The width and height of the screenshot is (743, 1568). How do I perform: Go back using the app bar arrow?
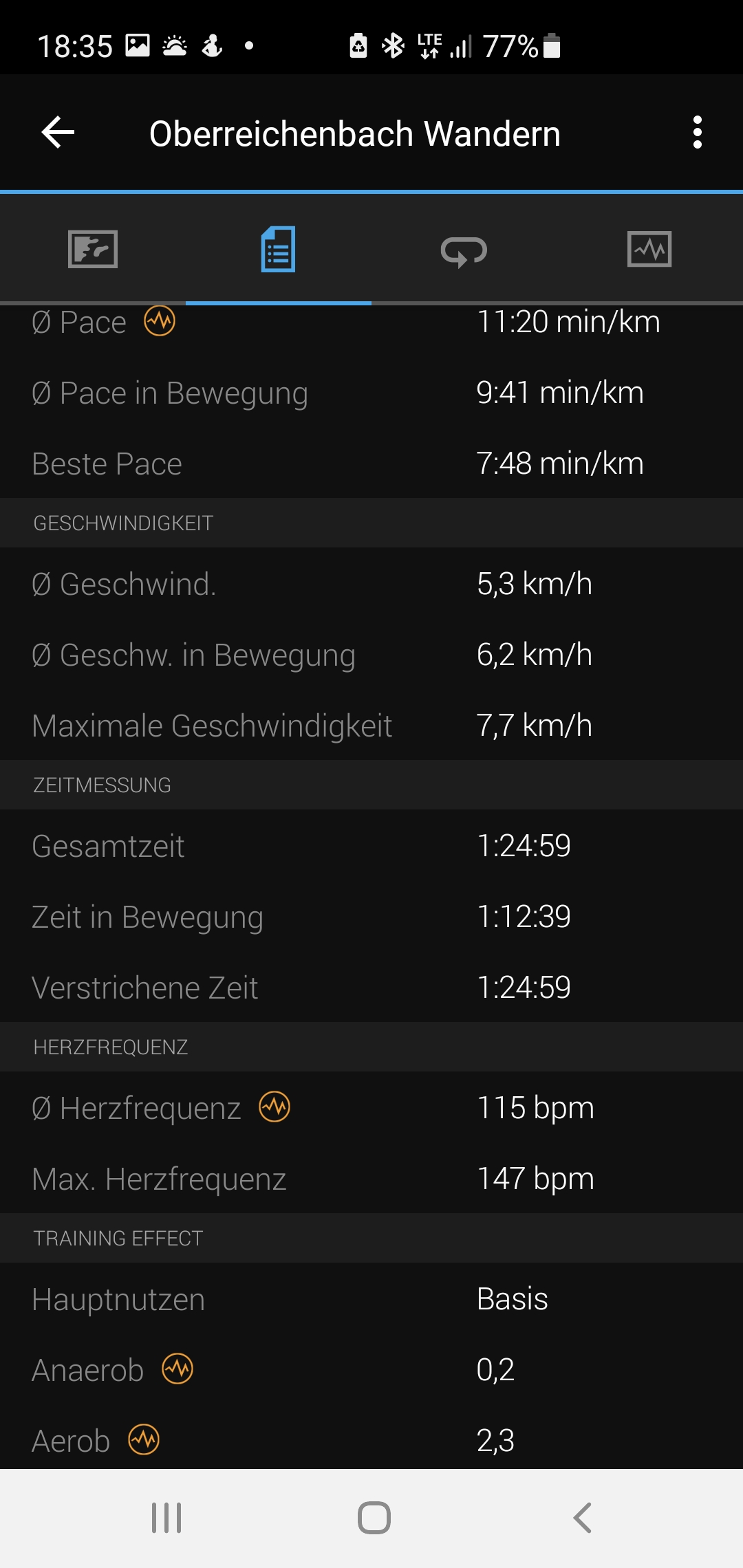[58, 133]
